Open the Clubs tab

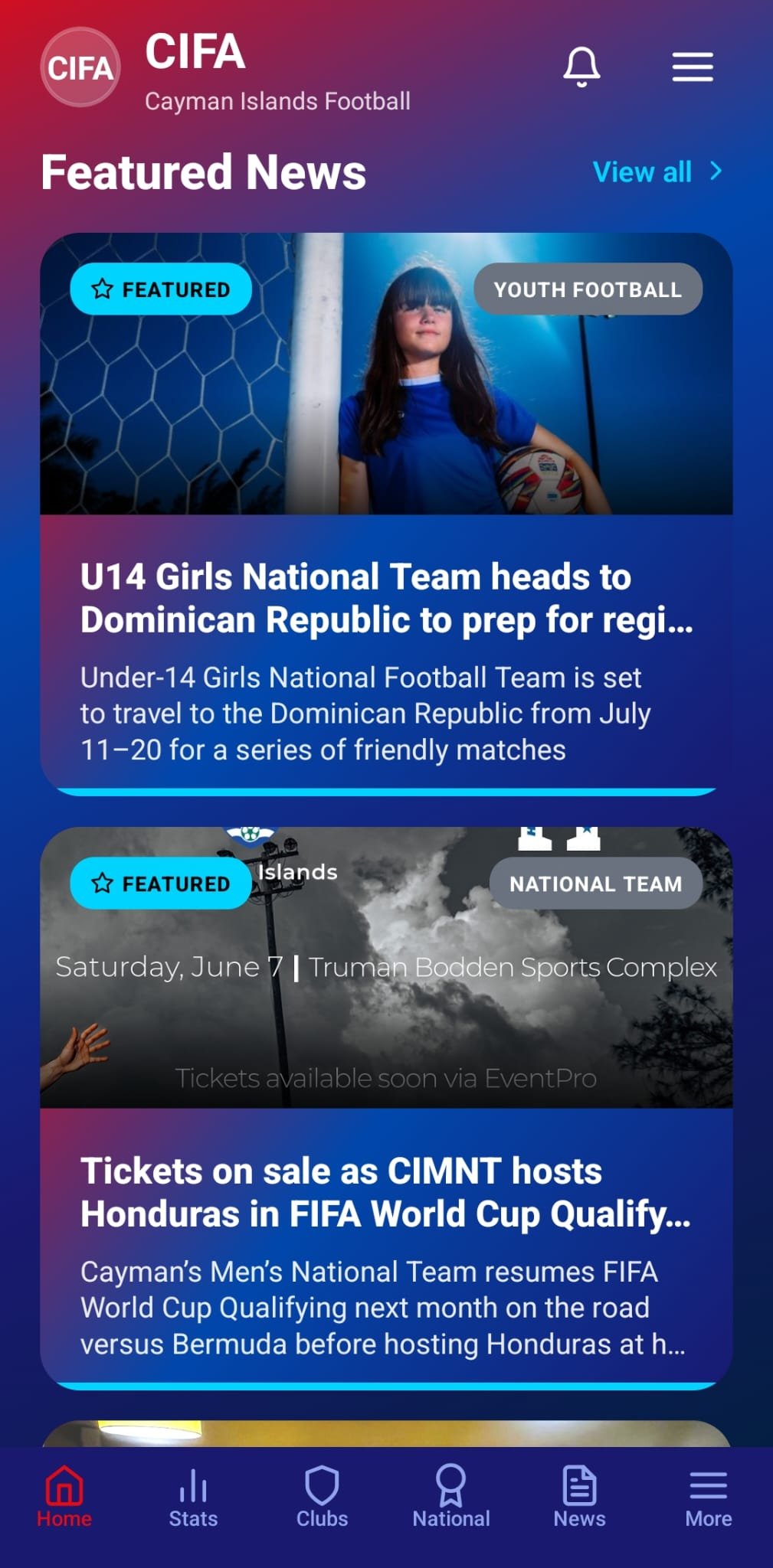tap(322, 1497)
